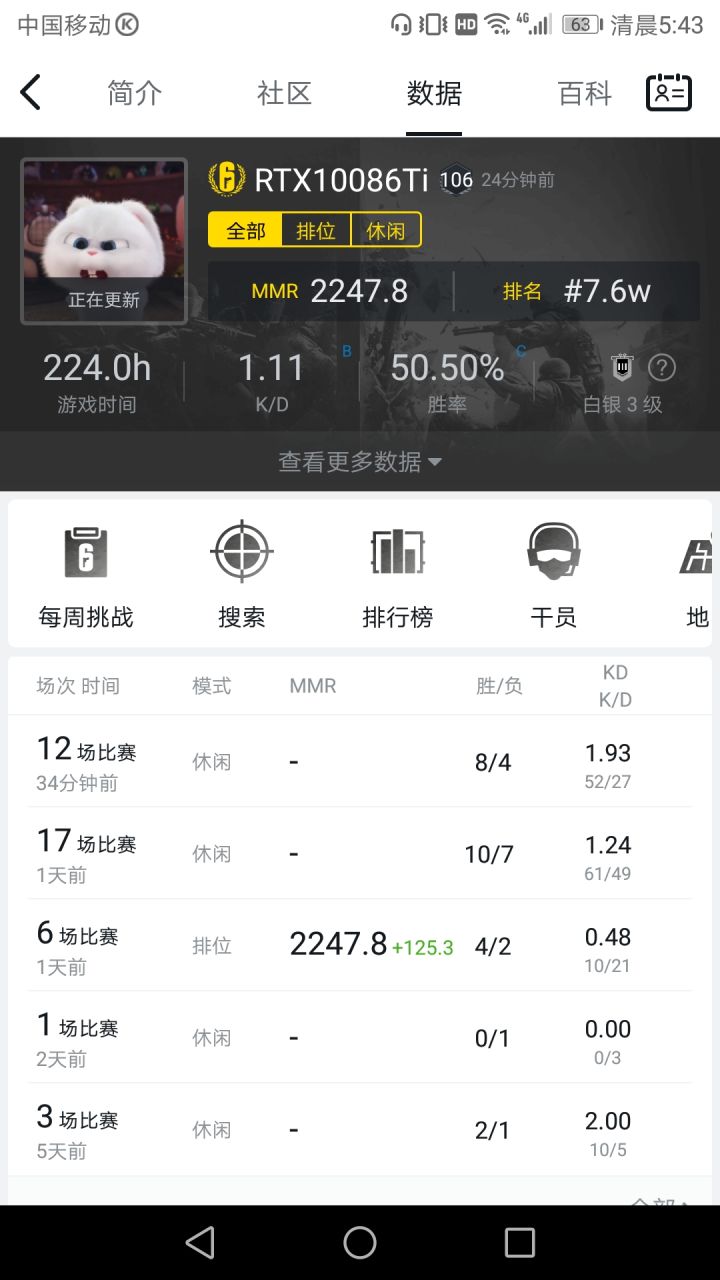Switch to the 社区 tab
This screenshot has height=1280, width=720.
tap(284, 92)
